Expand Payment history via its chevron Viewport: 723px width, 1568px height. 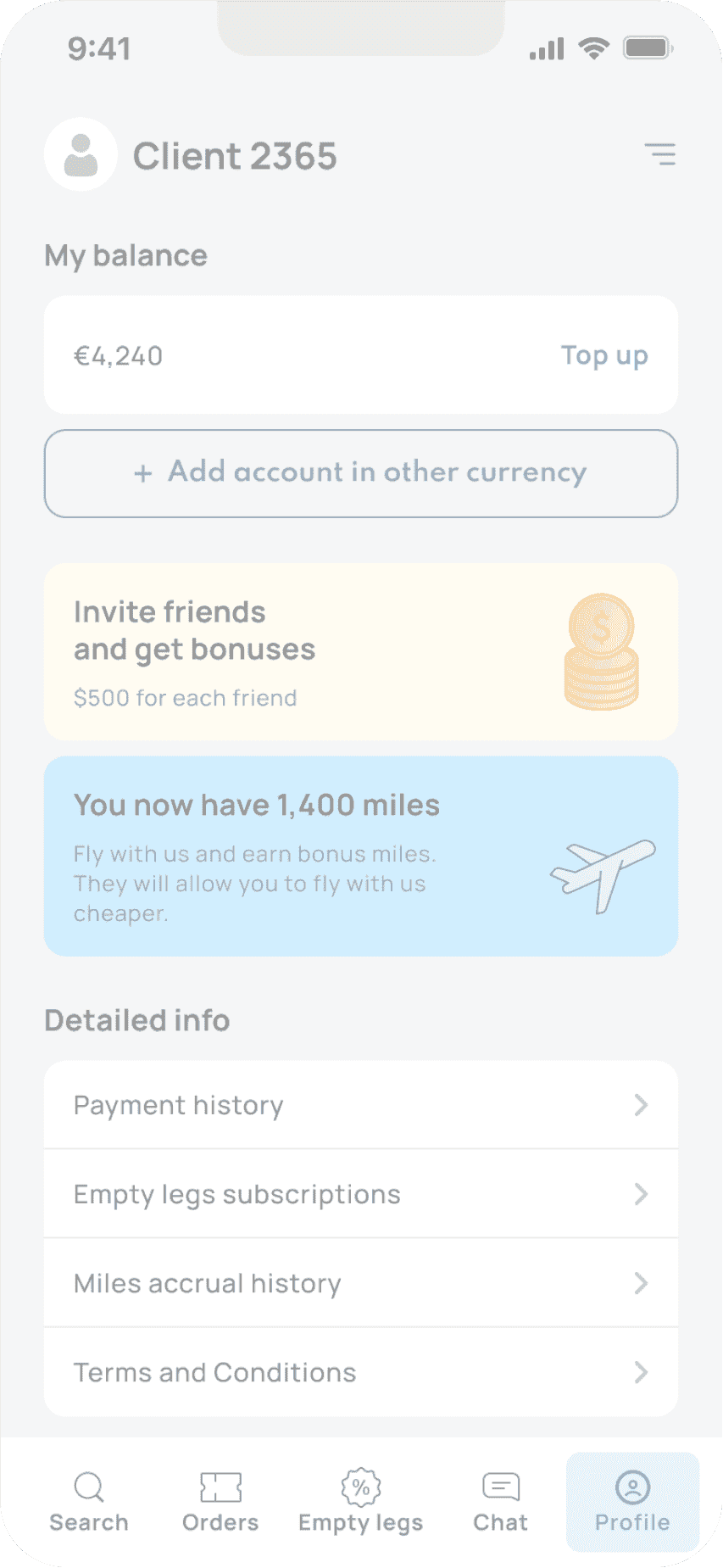pos(642,1105)
